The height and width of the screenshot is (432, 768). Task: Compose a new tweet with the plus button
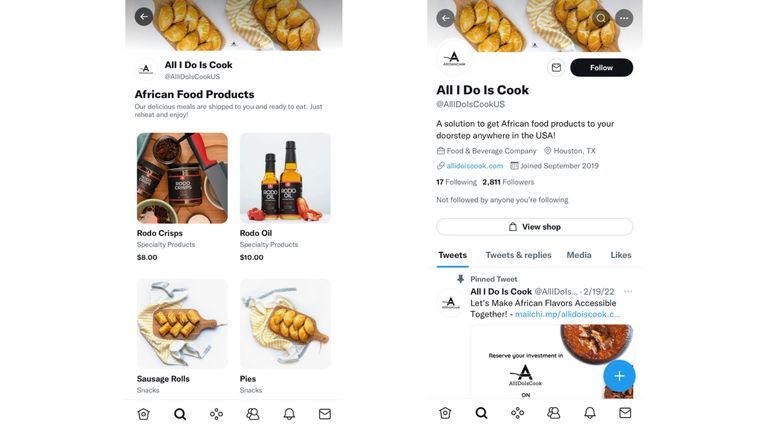coord(619,375)
